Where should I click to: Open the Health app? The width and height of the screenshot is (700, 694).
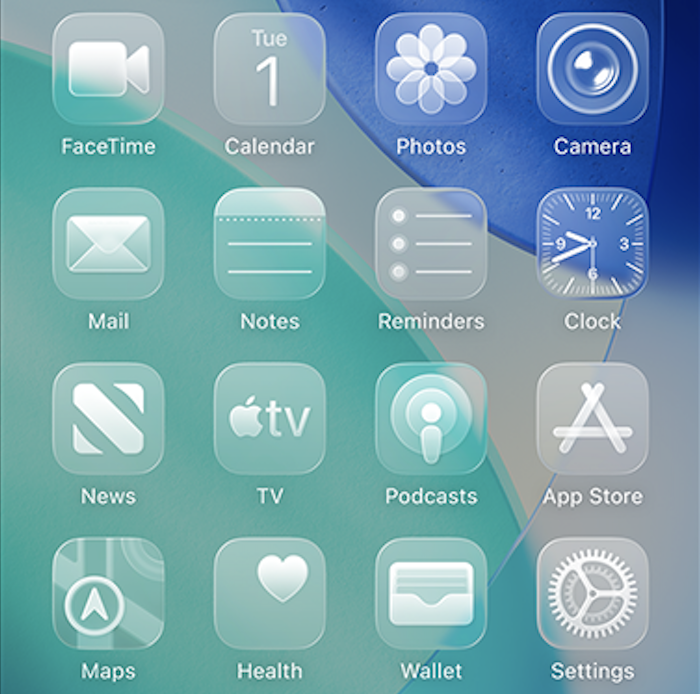point(269,594)
